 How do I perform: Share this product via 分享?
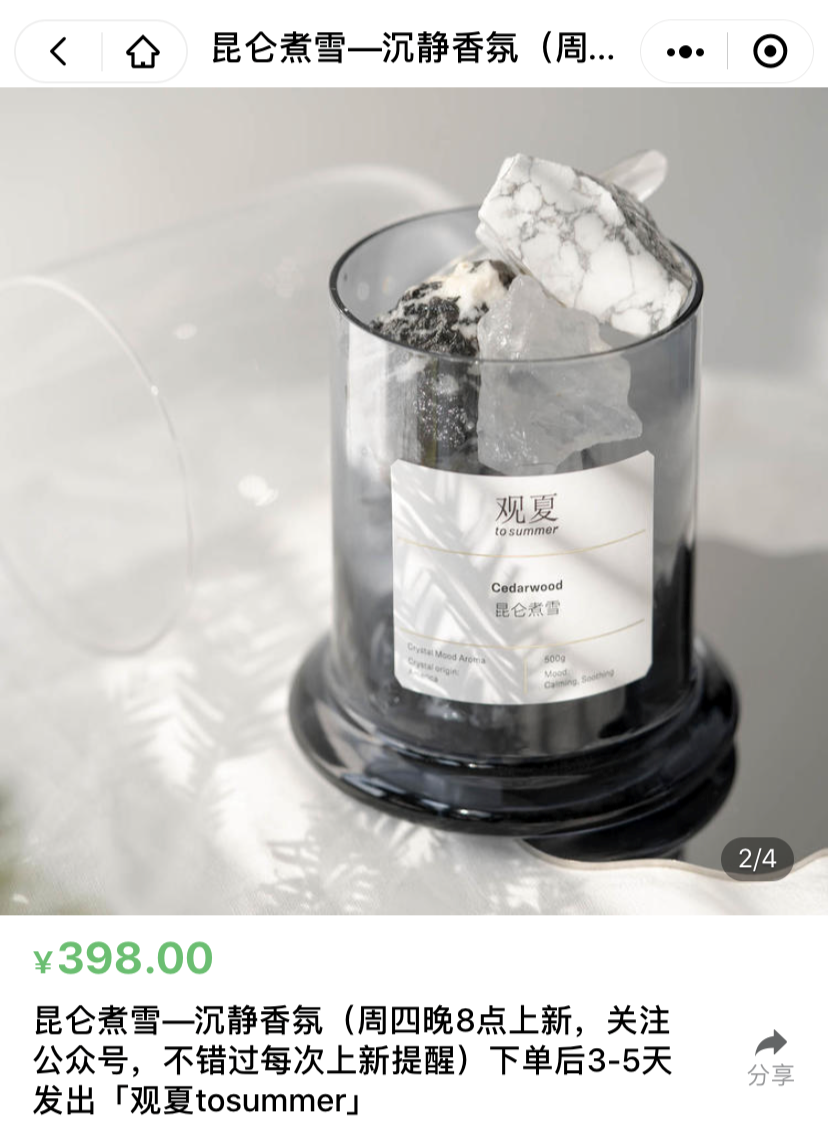pyautogui.click(x=770, y=1057)
